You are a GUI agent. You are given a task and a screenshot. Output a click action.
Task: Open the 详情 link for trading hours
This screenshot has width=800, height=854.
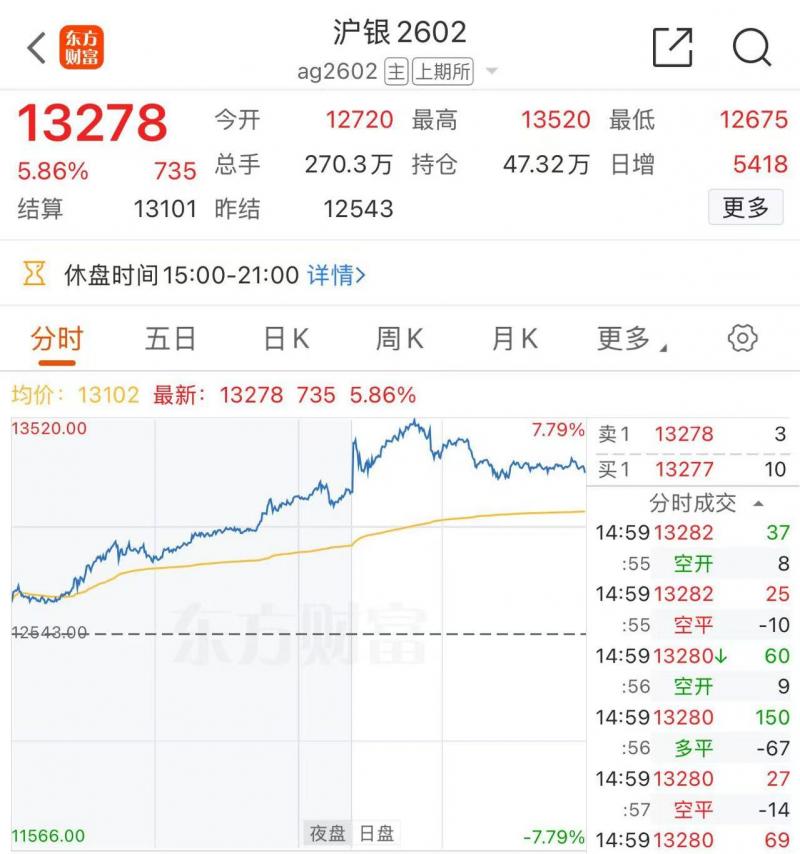[336, 275]
